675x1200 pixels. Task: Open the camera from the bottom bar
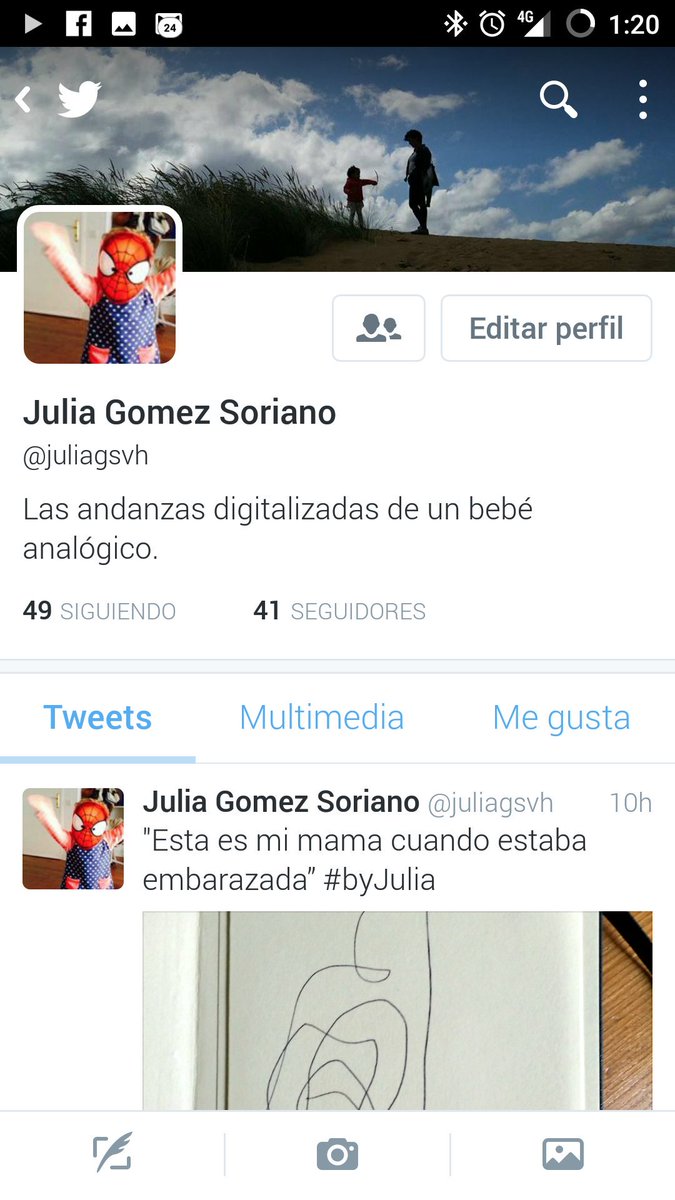[337, 1154]
